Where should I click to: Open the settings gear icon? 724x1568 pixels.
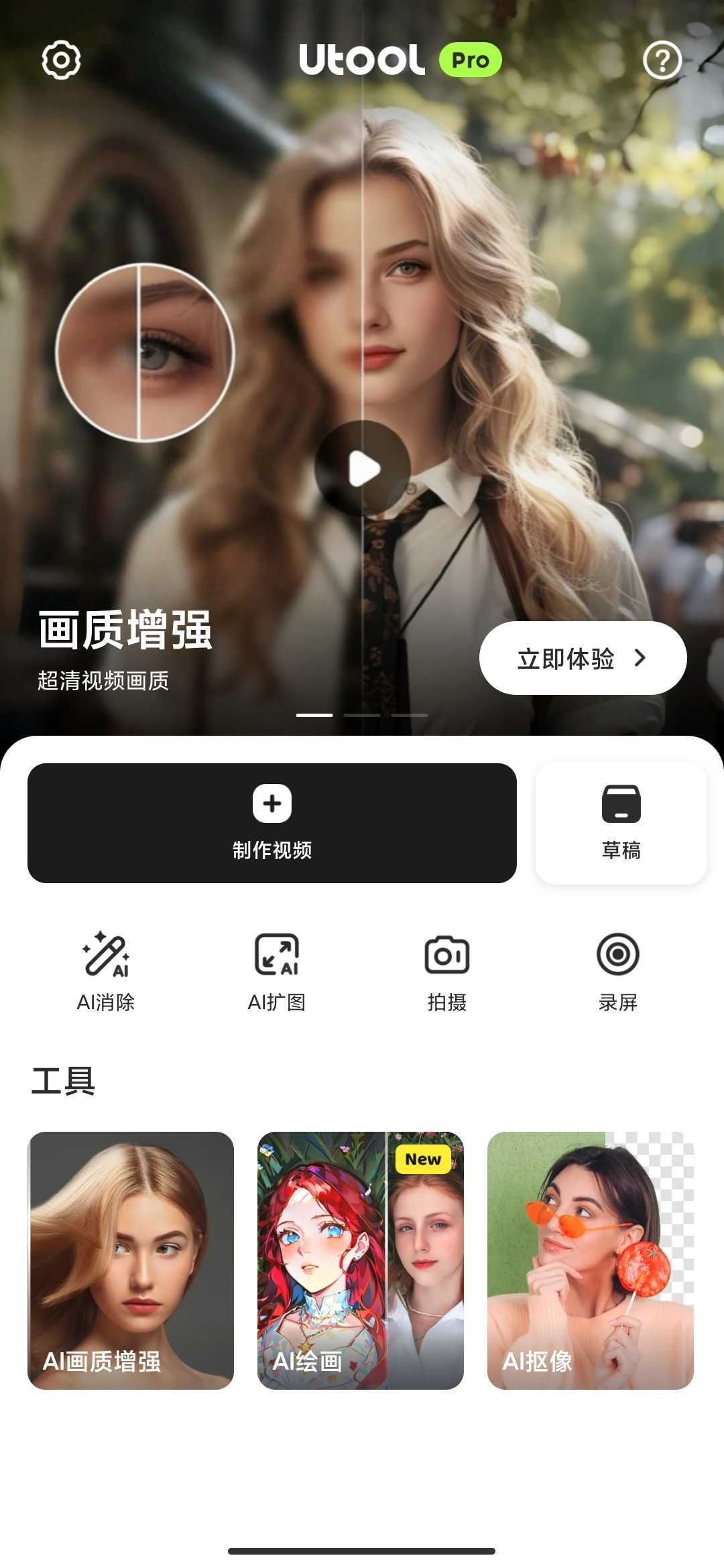[61, 60]
